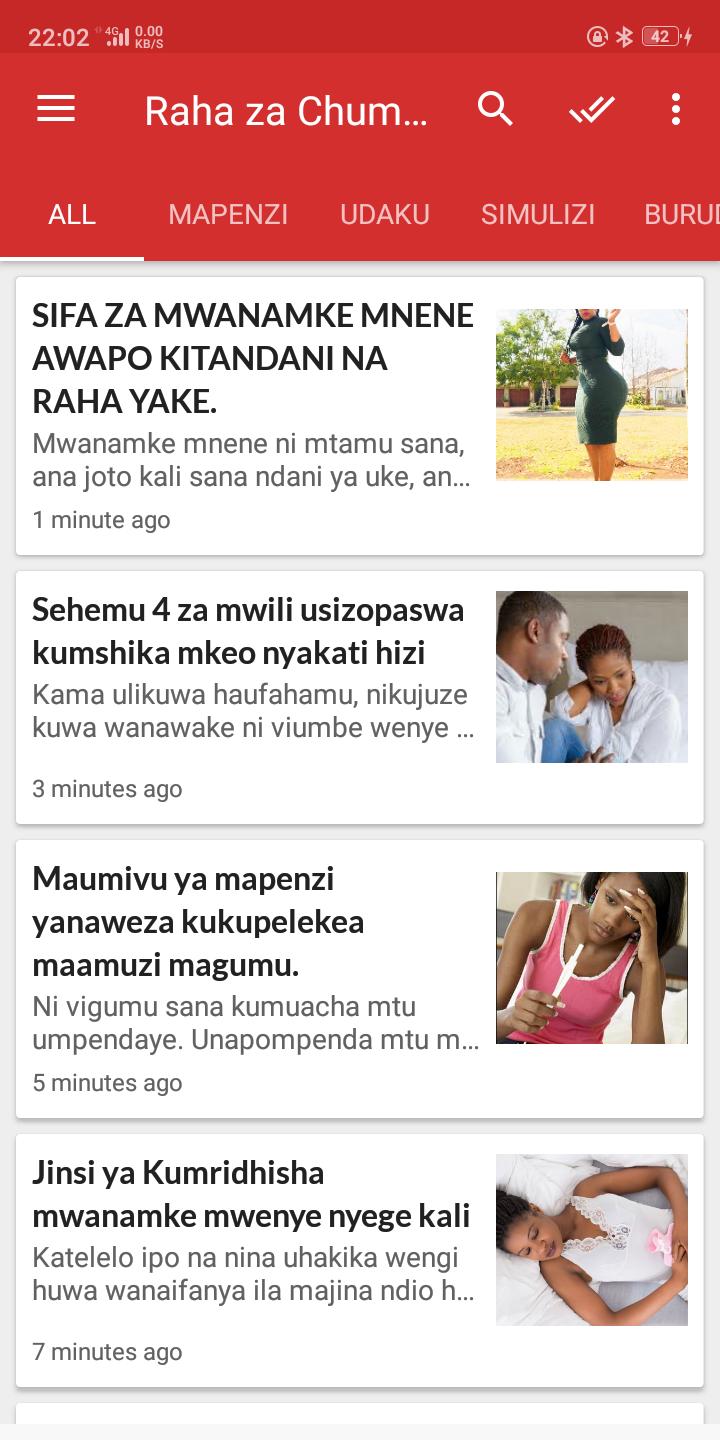The height and width of the screenshot is (1440, 720).
Task: Tap the sleeping woman article thumbnail
Action: point(591,1239)
